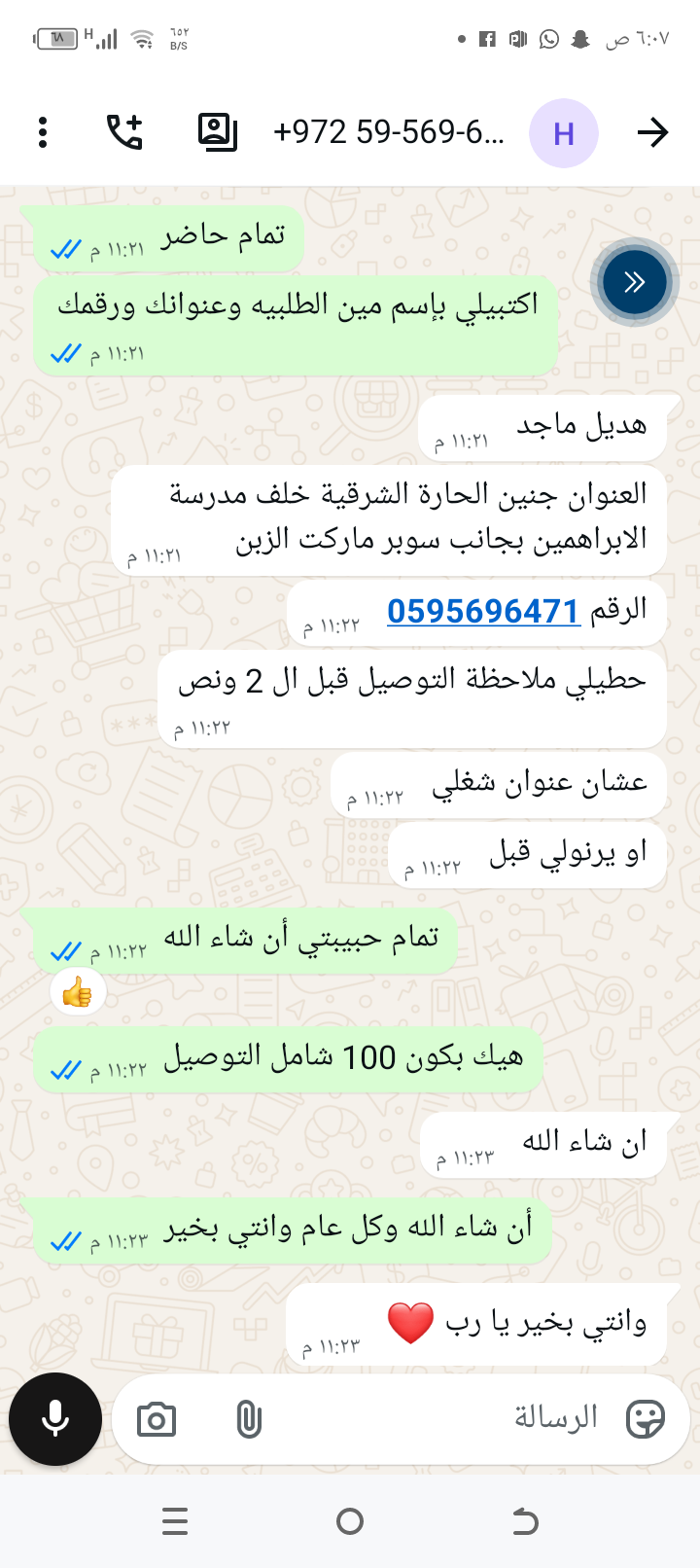700x1568 pixels.
Task: Open the camera from the message bar
Action: (157, 1420)
